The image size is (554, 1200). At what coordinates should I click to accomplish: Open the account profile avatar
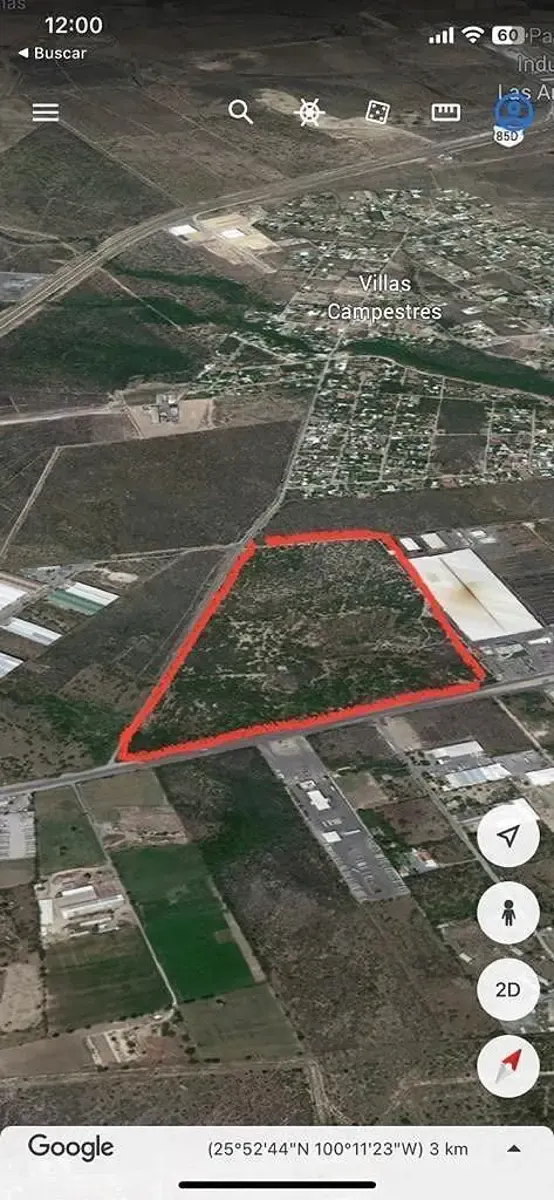pos(513,110)
